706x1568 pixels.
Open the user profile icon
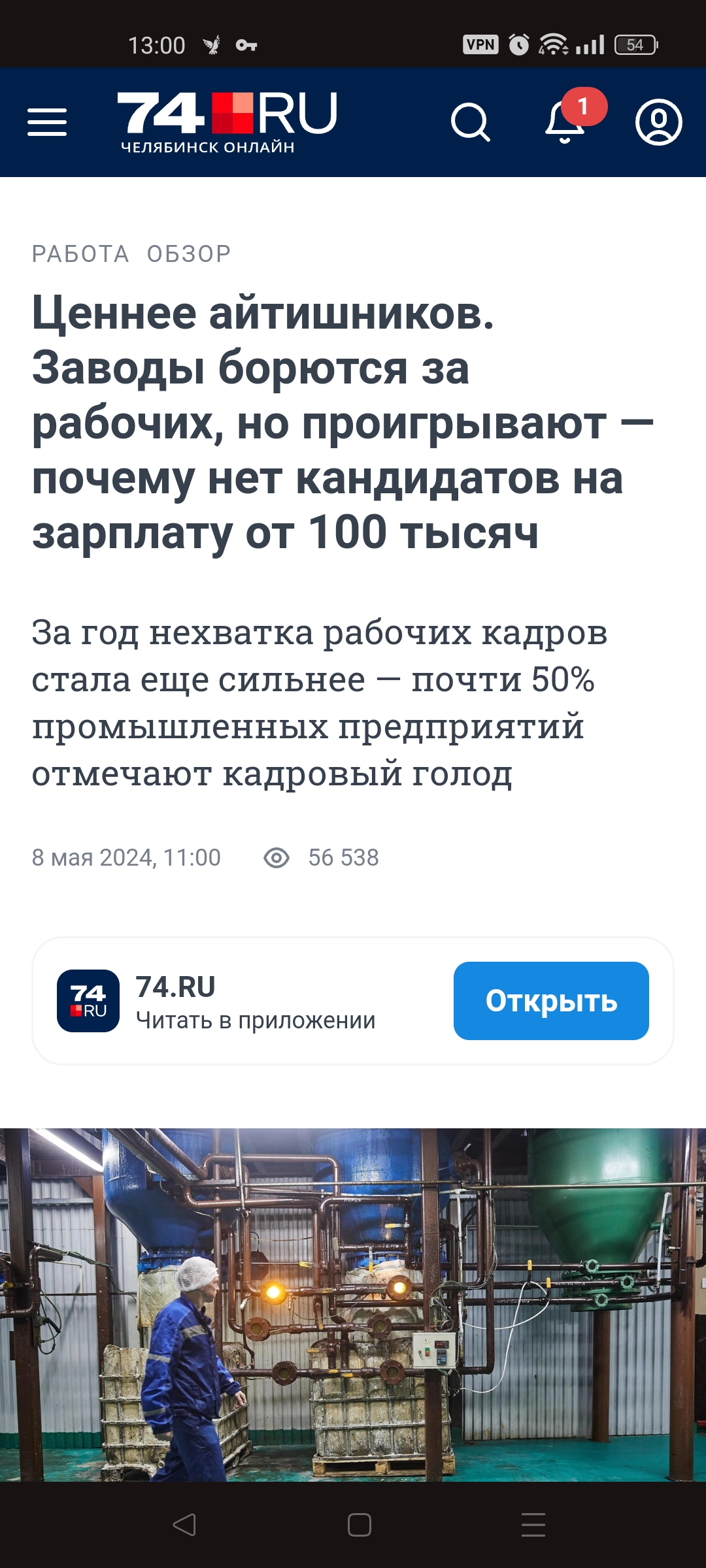pyautogui.click(x=658, y=122)
